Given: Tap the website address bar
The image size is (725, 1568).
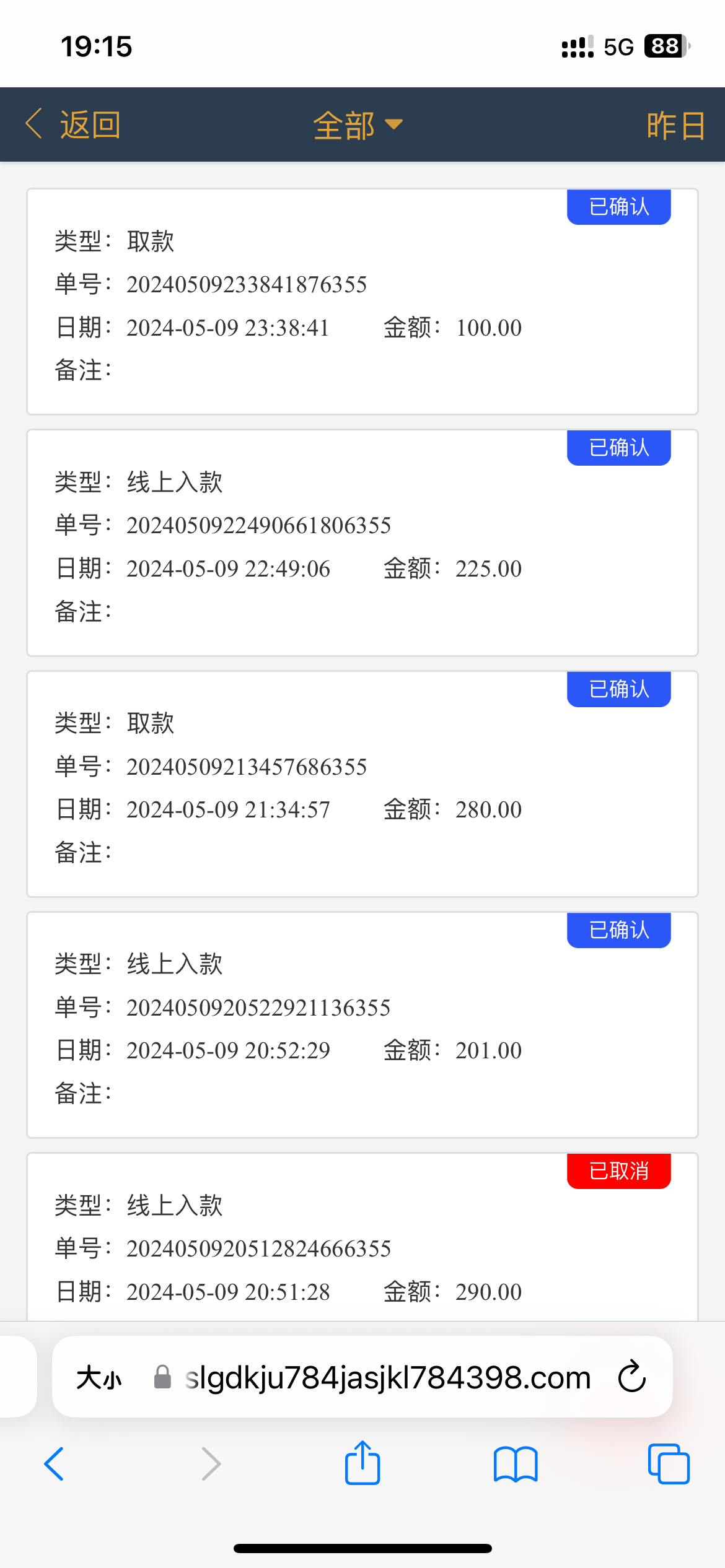Looking at the screenshot, I should point(387,1379).
